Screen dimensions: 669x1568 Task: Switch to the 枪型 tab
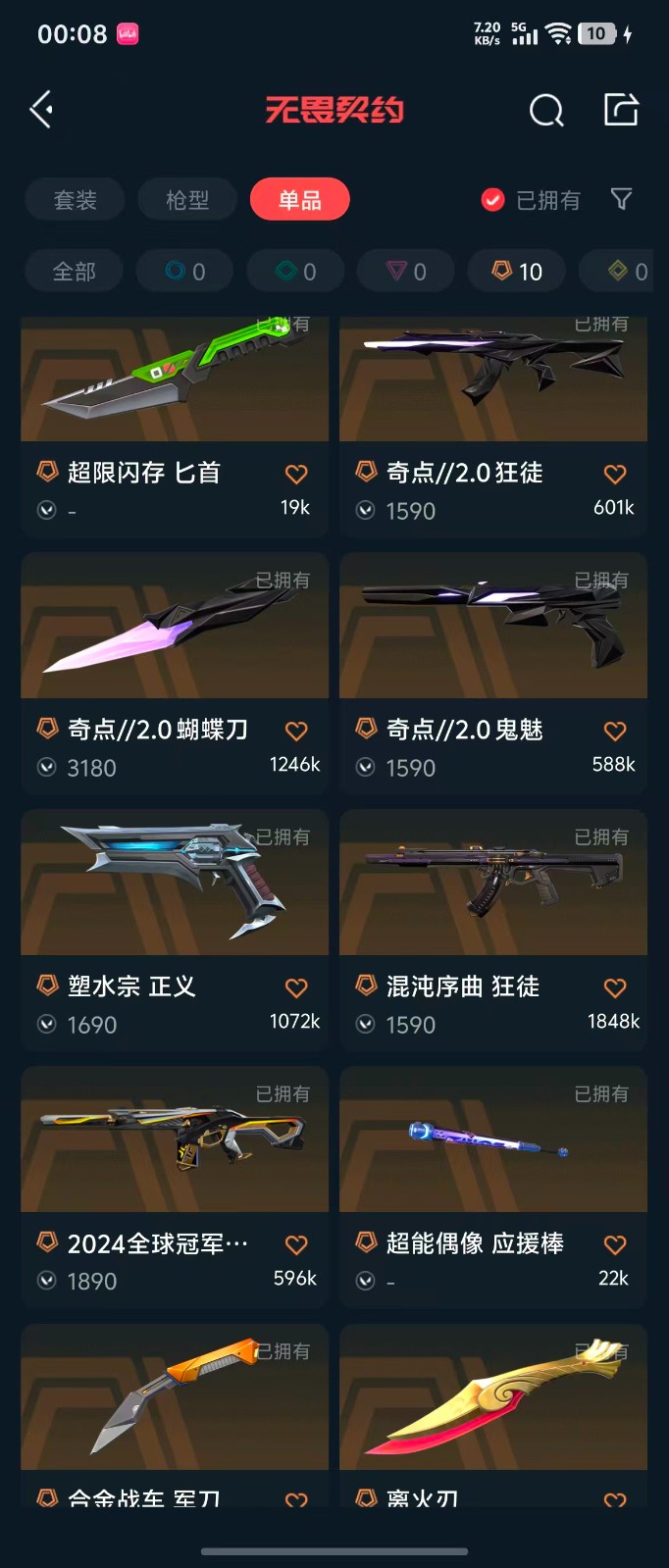(187, 200)
